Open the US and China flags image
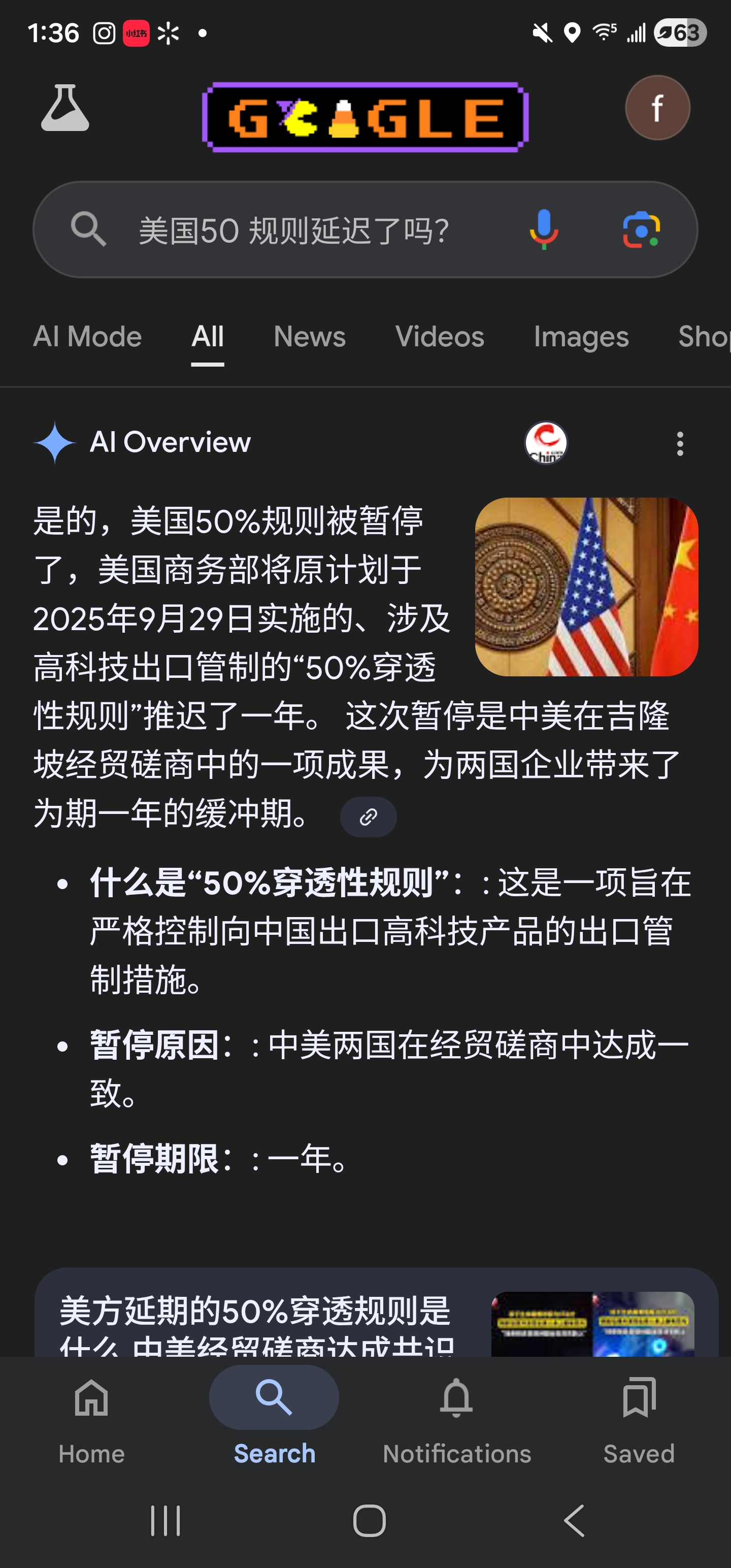 point(586,587)
